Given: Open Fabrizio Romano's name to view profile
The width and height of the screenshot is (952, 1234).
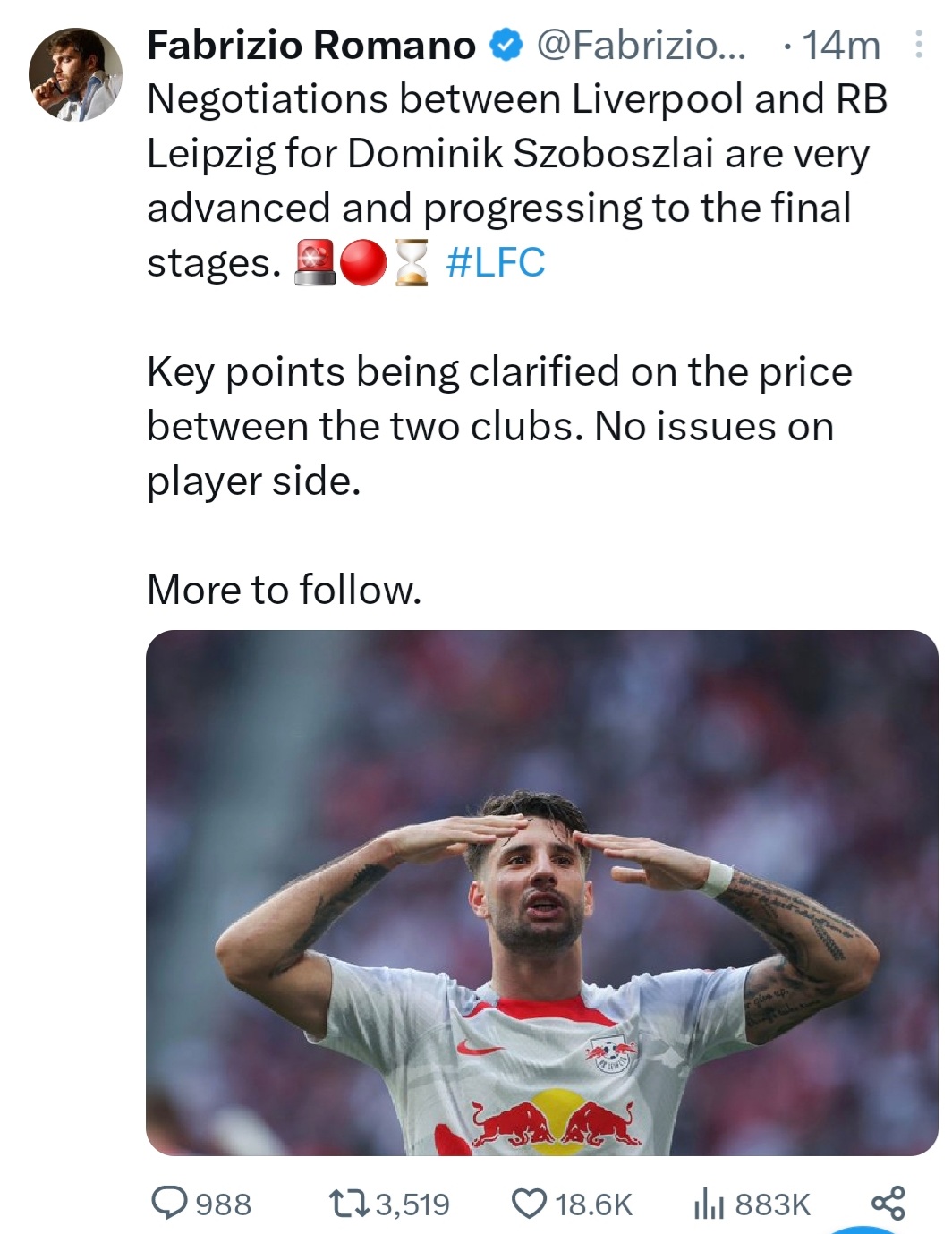Looking at the screenshot, I should pyautogui.click(x=311, y=45).
